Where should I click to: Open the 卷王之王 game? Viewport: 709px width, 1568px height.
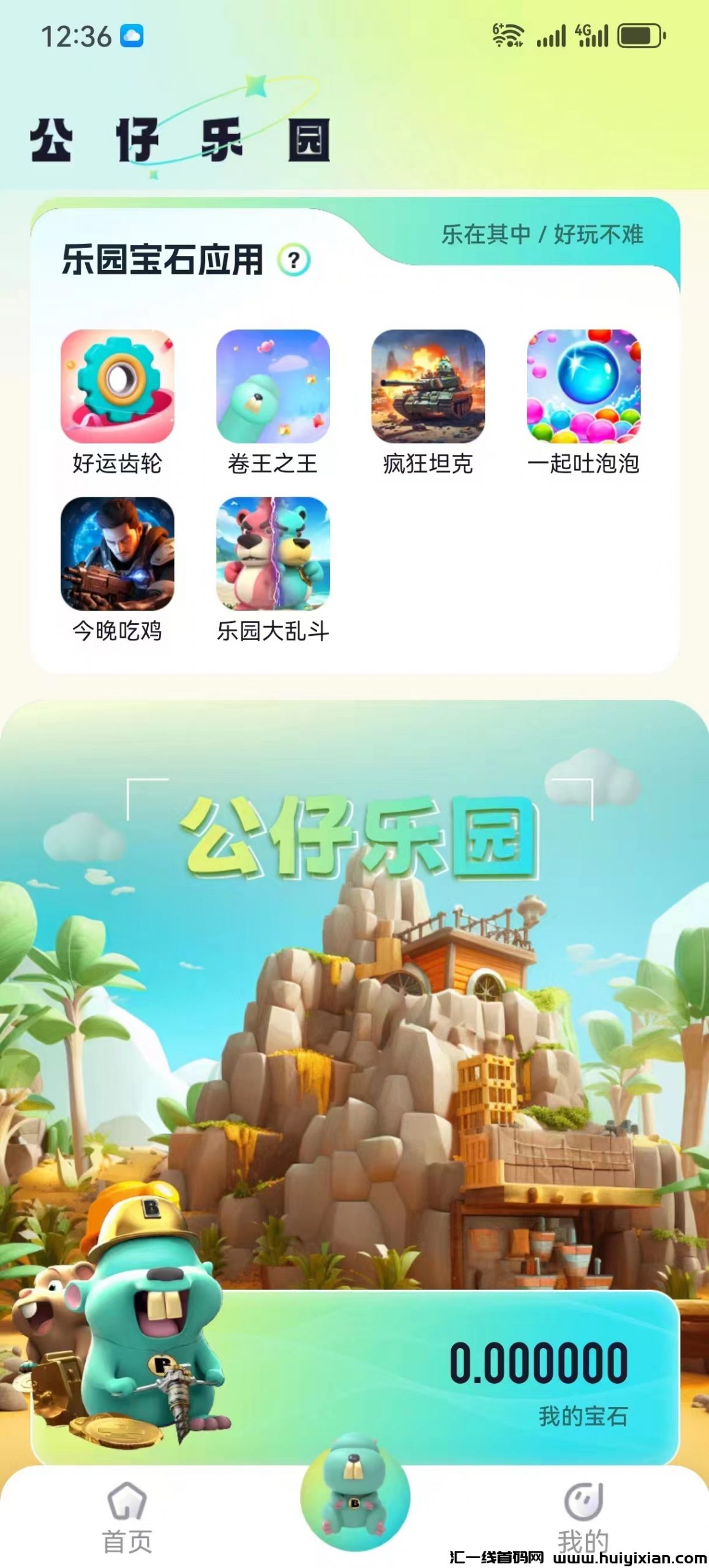point(273,386)
